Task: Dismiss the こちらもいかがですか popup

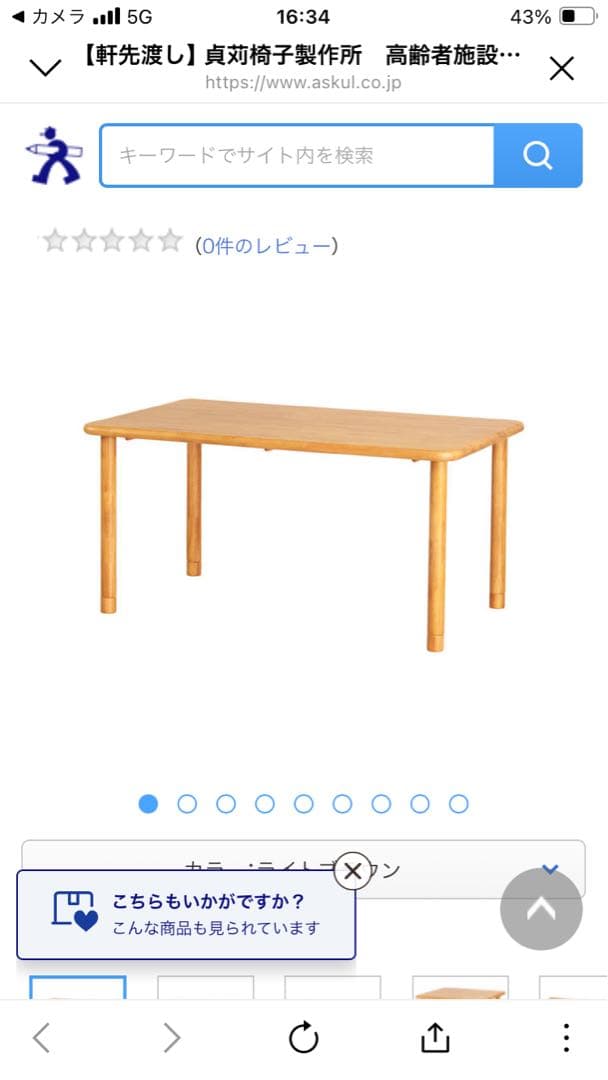Action: (352, 871)
